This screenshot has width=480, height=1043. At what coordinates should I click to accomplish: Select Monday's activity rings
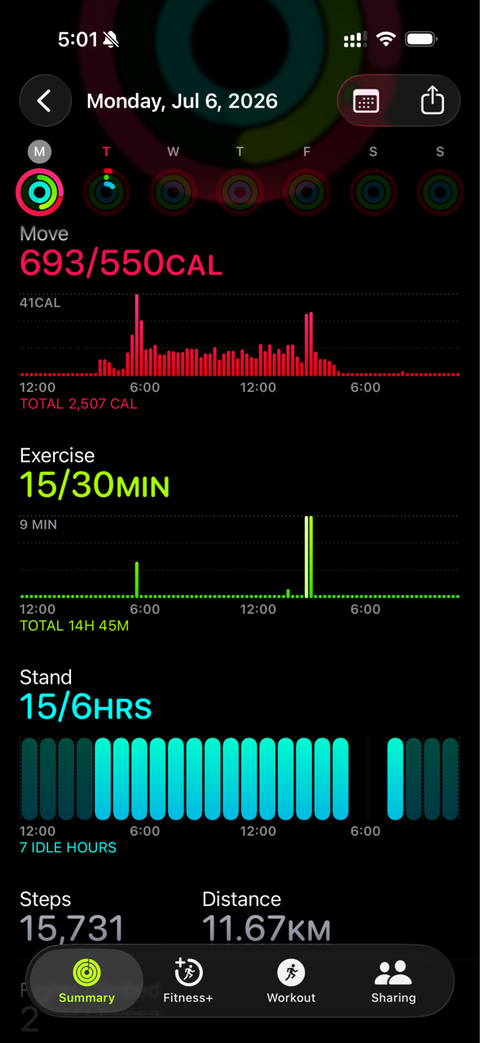tap(40, 192)
